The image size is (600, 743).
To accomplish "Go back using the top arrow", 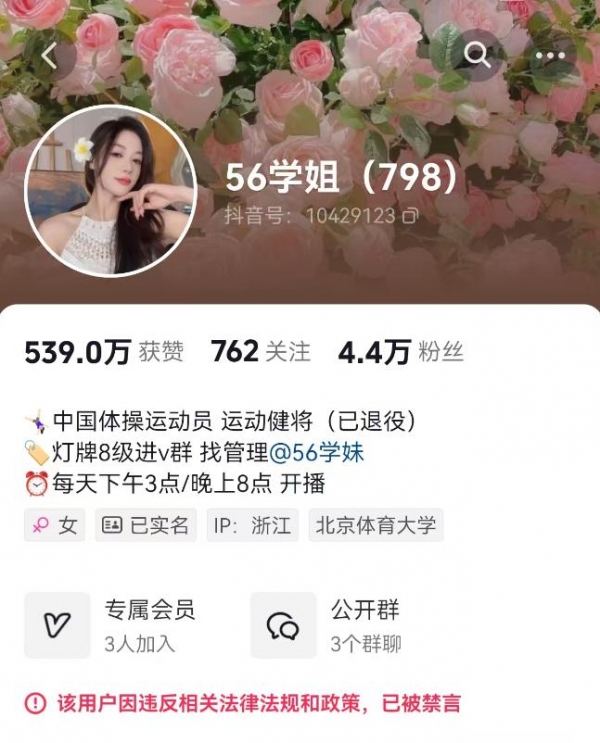I will [51, 57].
